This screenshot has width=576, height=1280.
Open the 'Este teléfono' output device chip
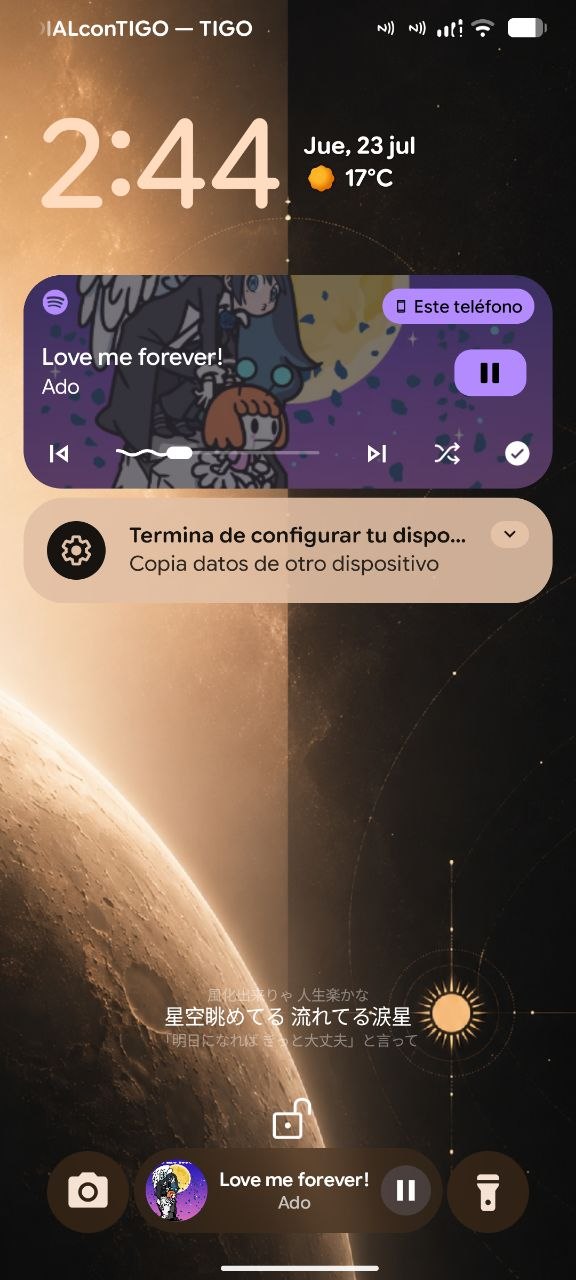click(x=458, y=307)
